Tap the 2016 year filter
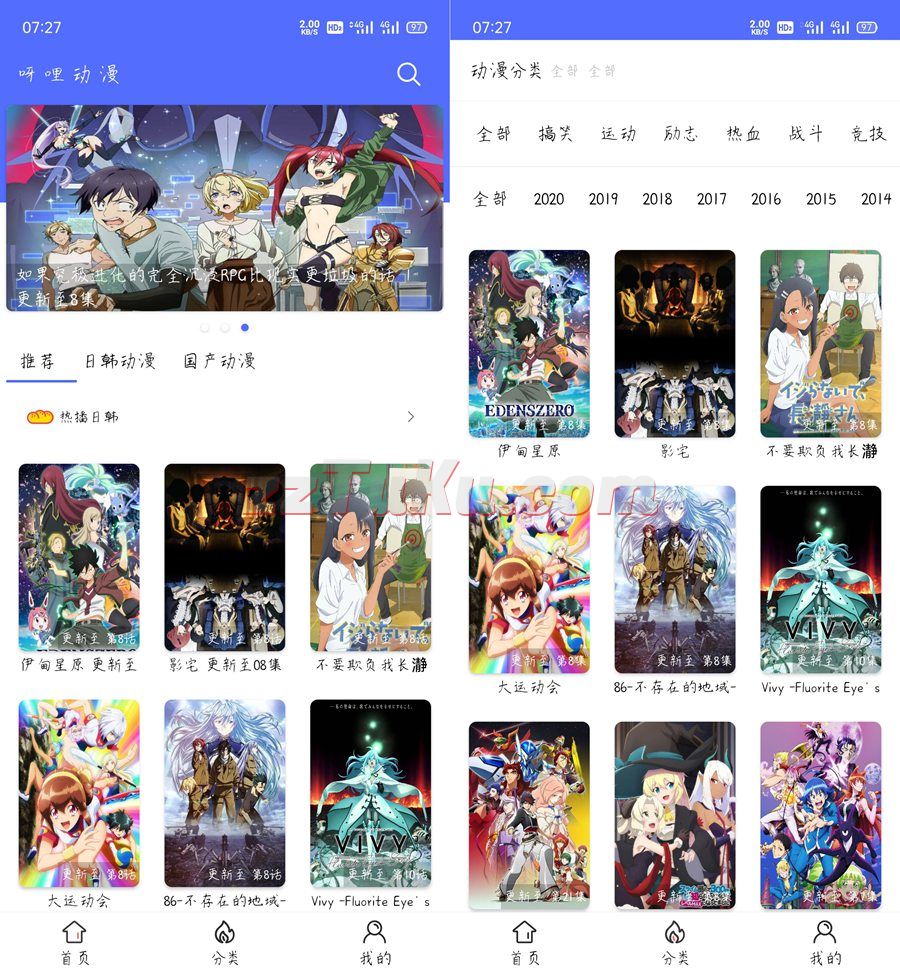This screenshot has height=975, width=900. click(766, 199)
